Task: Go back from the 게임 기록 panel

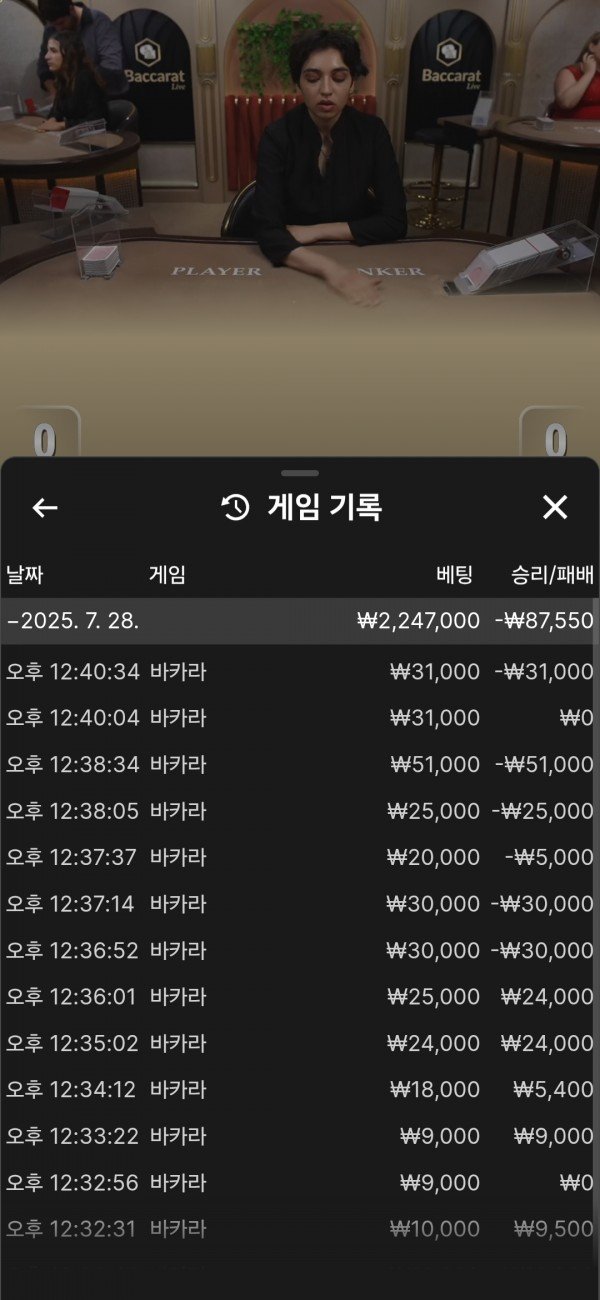Action: (x=45, y=508)
